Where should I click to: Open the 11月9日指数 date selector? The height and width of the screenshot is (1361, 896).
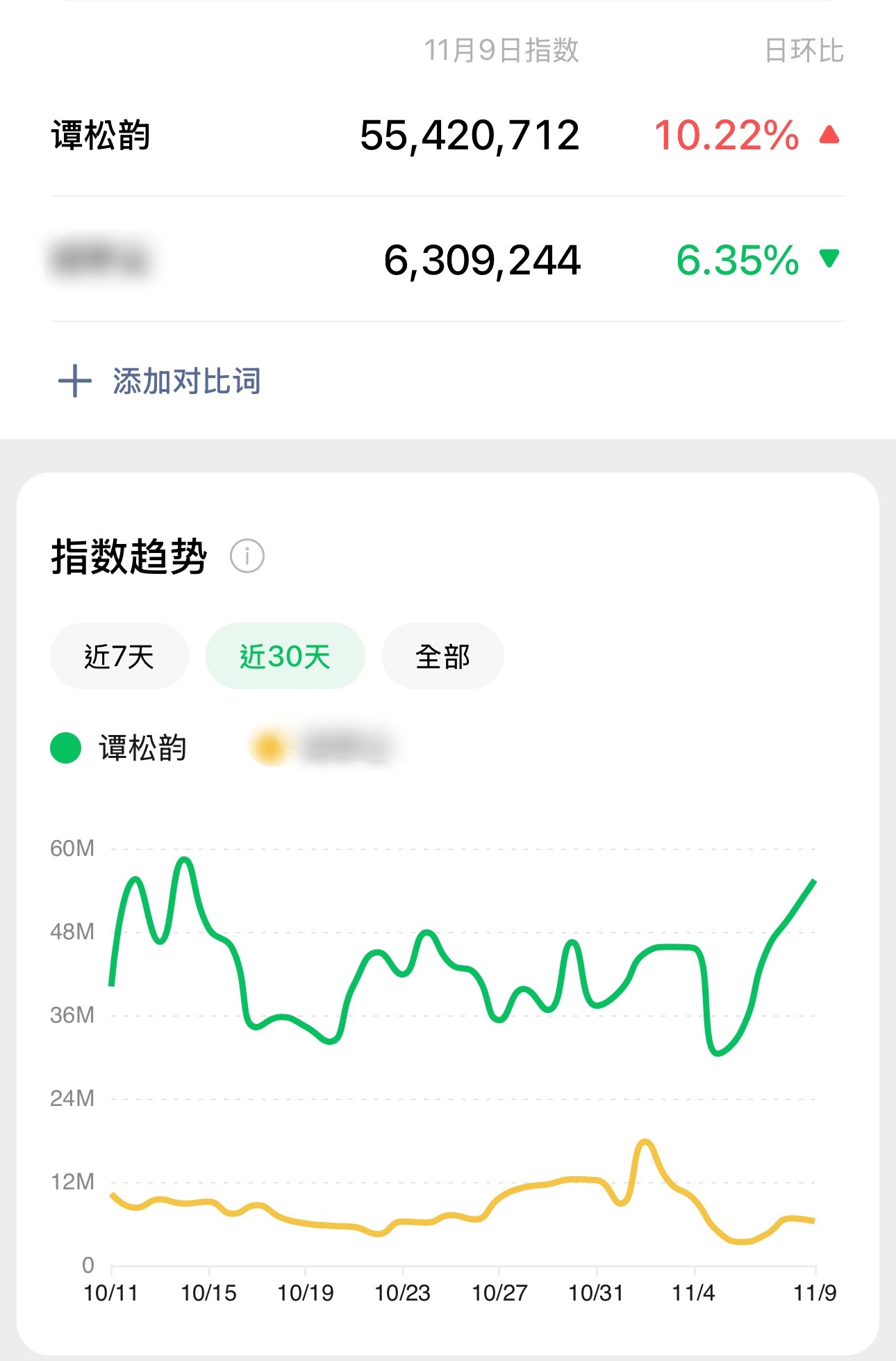point(504,49)
